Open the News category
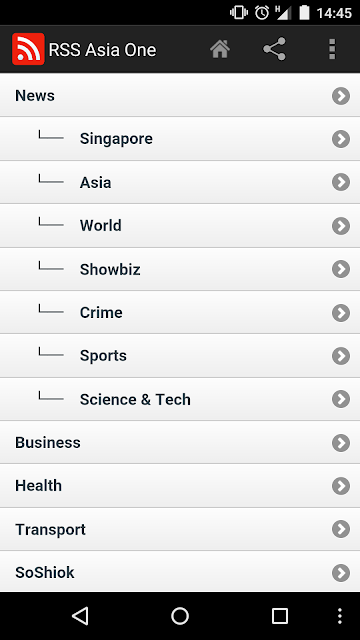Screen dimensions: 360x640 point(180,95)
